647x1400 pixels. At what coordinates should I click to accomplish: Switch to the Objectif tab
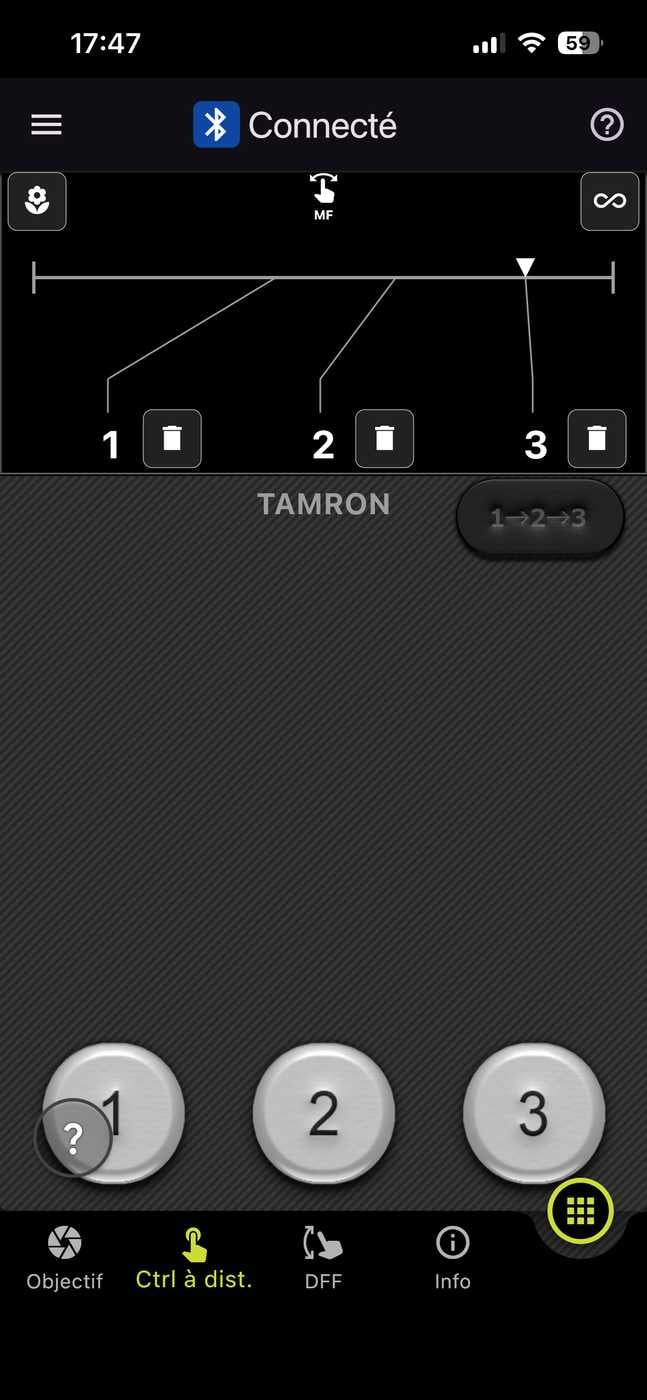click(65, 1258)
